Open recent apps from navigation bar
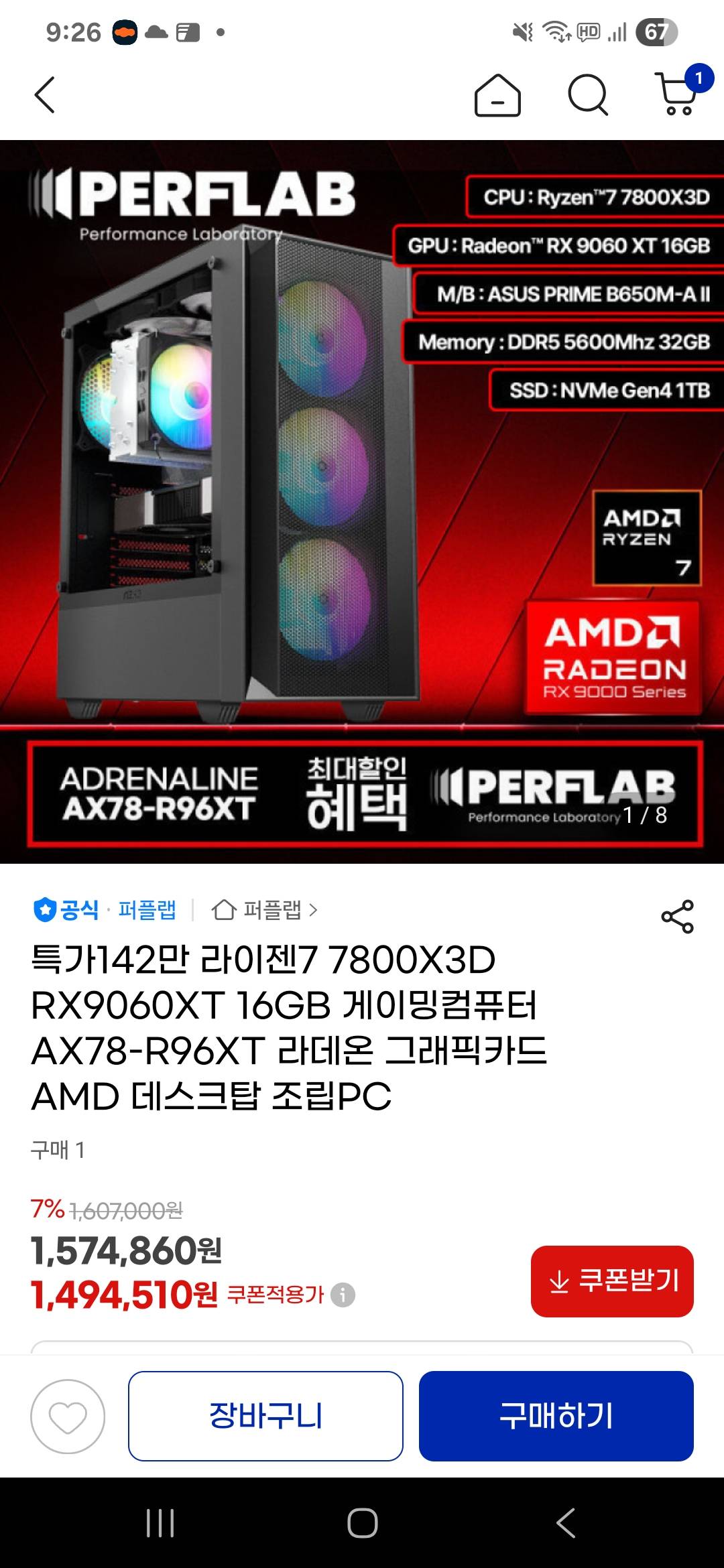 point(160,1522)
